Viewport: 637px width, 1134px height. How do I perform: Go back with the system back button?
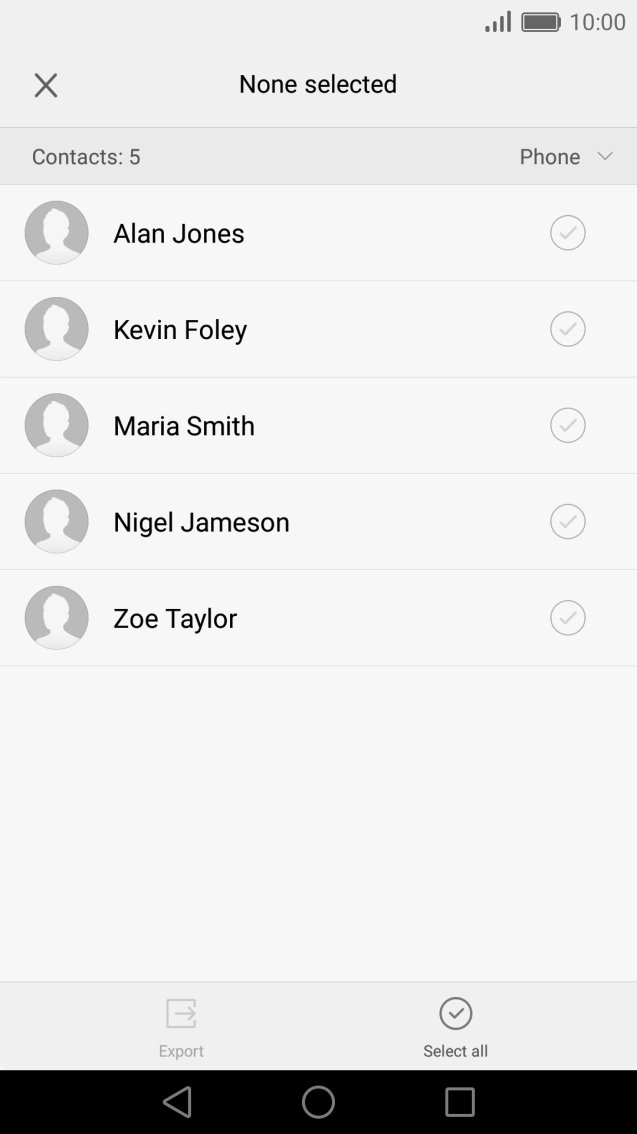(177, 1102)
